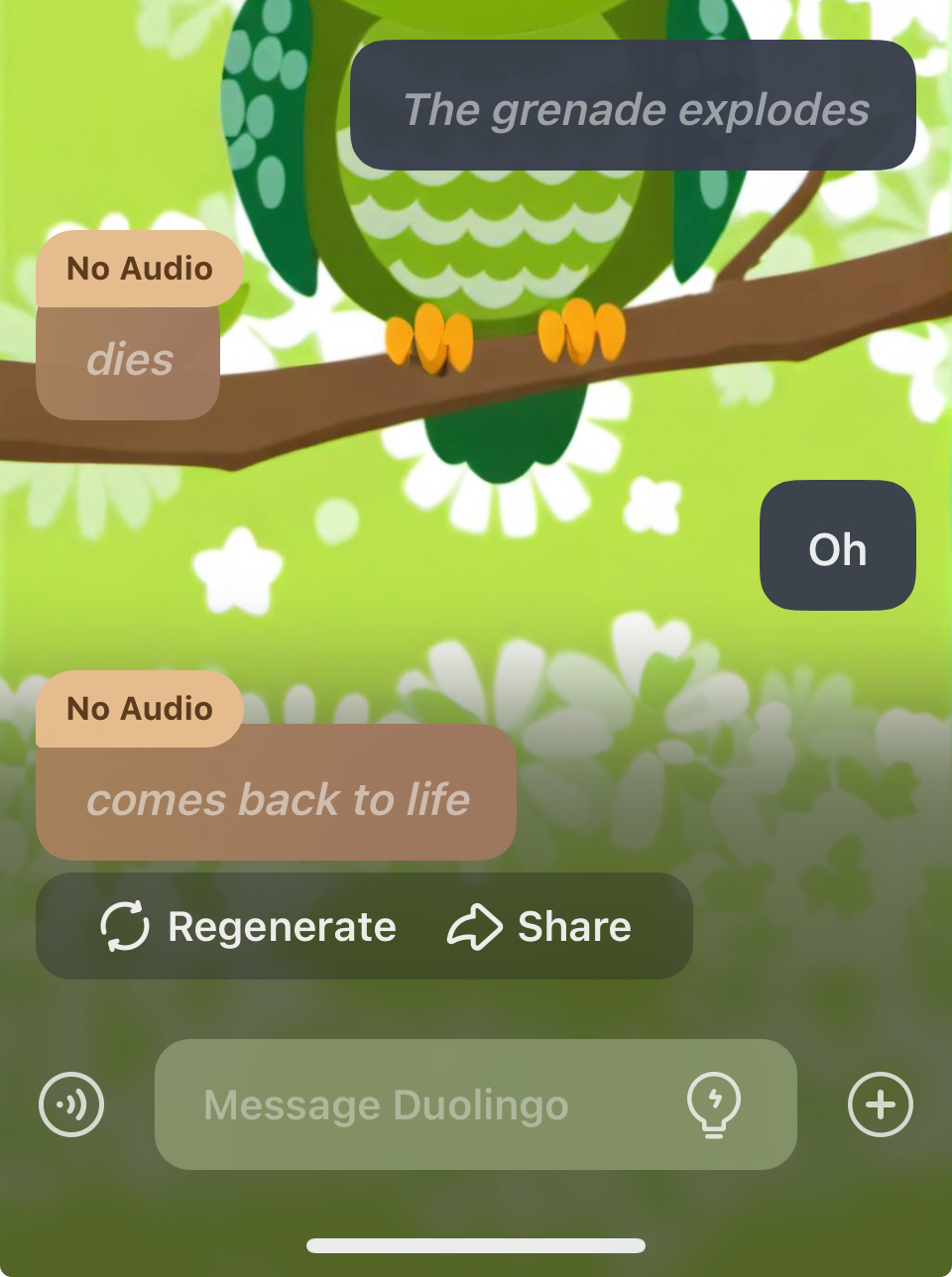Share the 'comes back to life' message
The height and width of the screenshot is (1277, 952).
tap(540, 927)
